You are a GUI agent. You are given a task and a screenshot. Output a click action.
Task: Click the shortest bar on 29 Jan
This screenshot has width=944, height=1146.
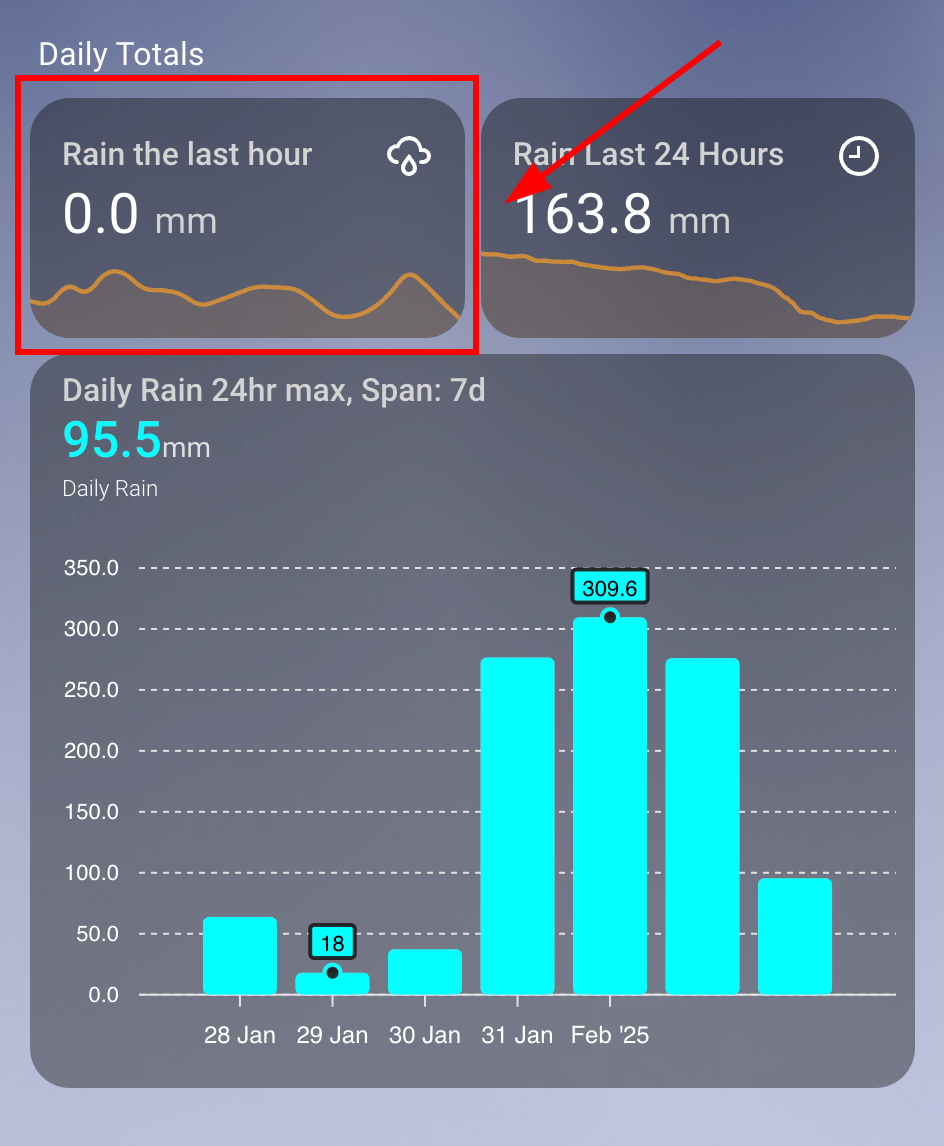[332, 983]
